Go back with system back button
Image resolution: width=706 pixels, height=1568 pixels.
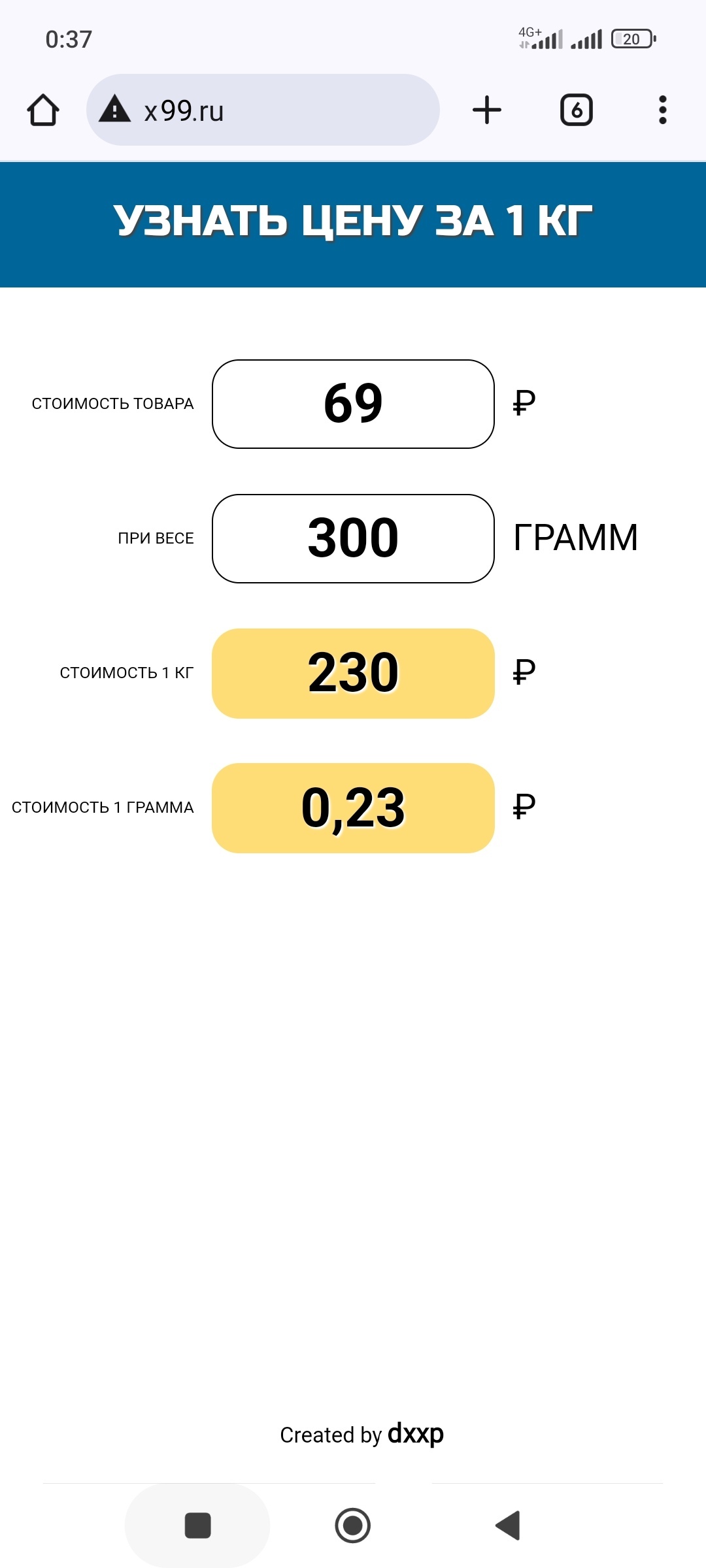click(x=508, y=1526)
